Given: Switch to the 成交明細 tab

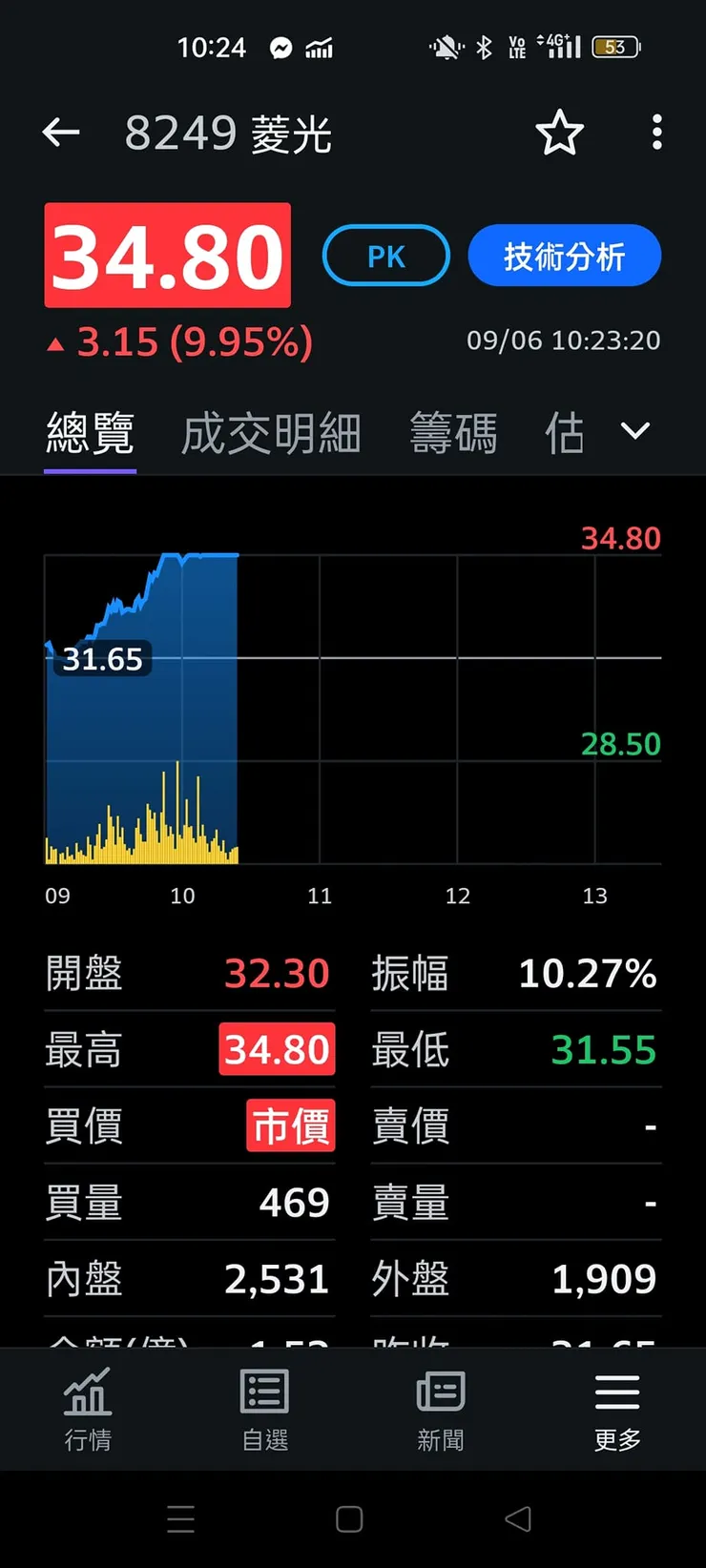Looking at the screenshot, I should (270, 432).
